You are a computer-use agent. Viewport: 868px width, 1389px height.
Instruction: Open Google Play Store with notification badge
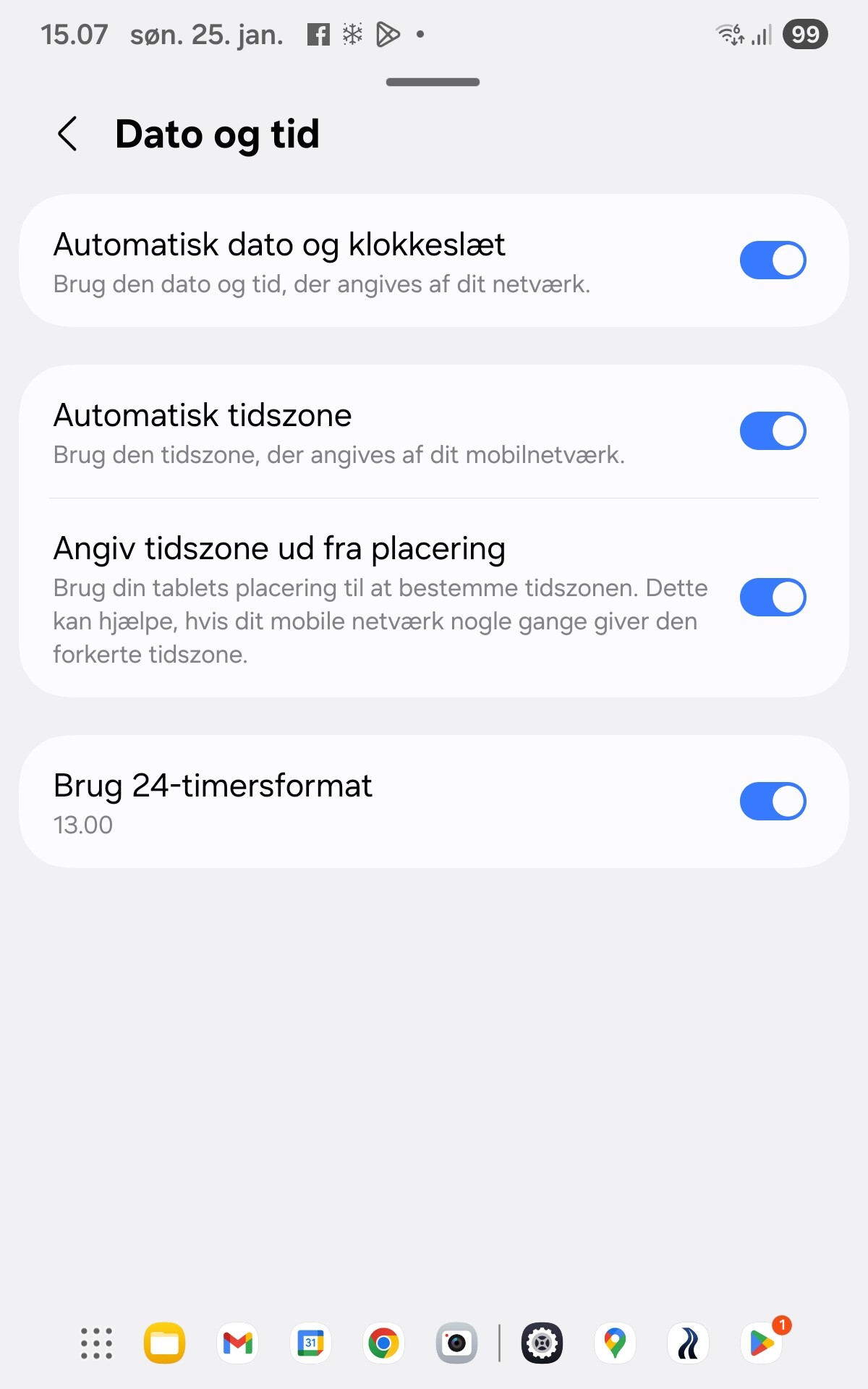(761, 1343)
